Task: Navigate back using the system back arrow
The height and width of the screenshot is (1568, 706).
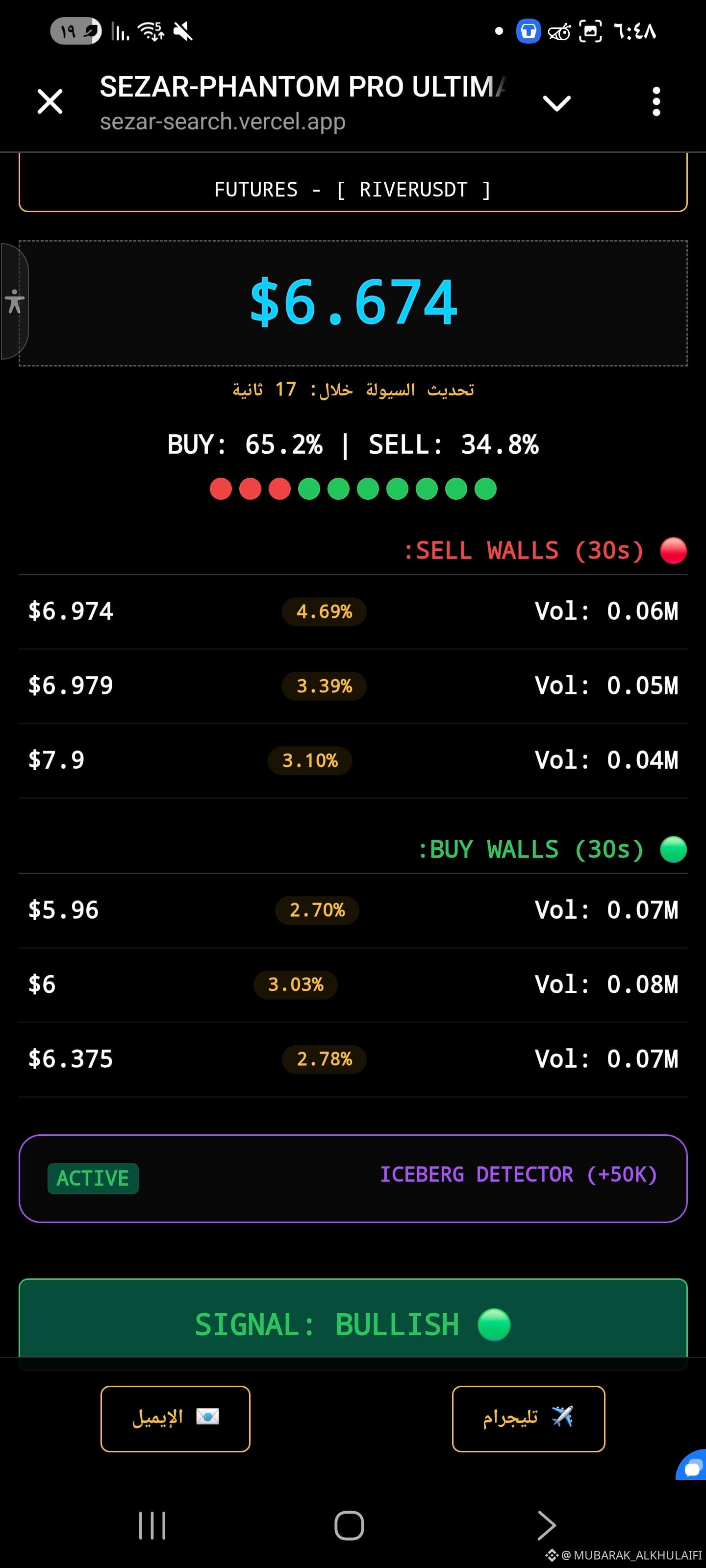Action: coord(546,1525)
